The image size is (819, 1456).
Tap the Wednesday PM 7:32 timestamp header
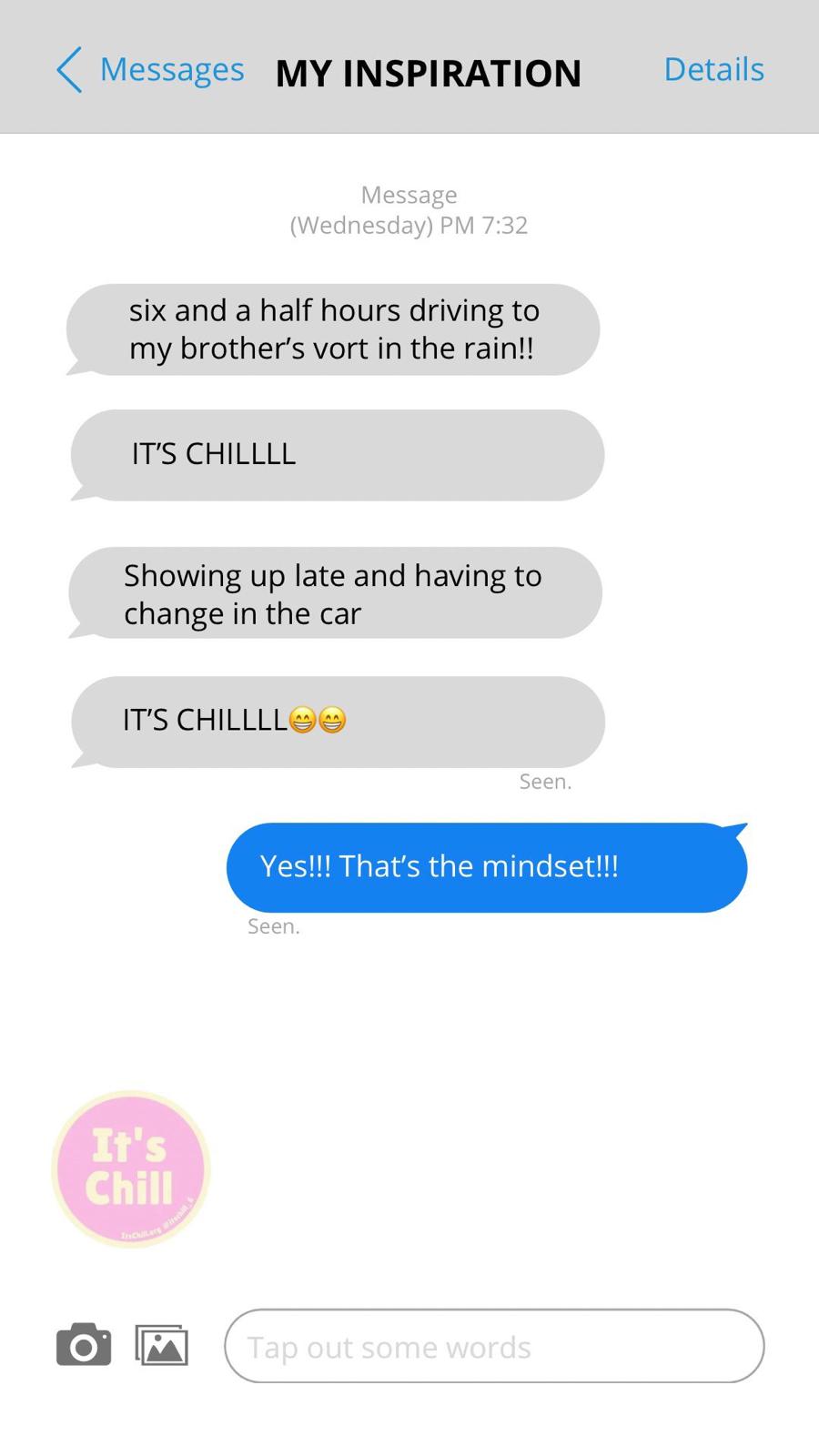[409, 209]
